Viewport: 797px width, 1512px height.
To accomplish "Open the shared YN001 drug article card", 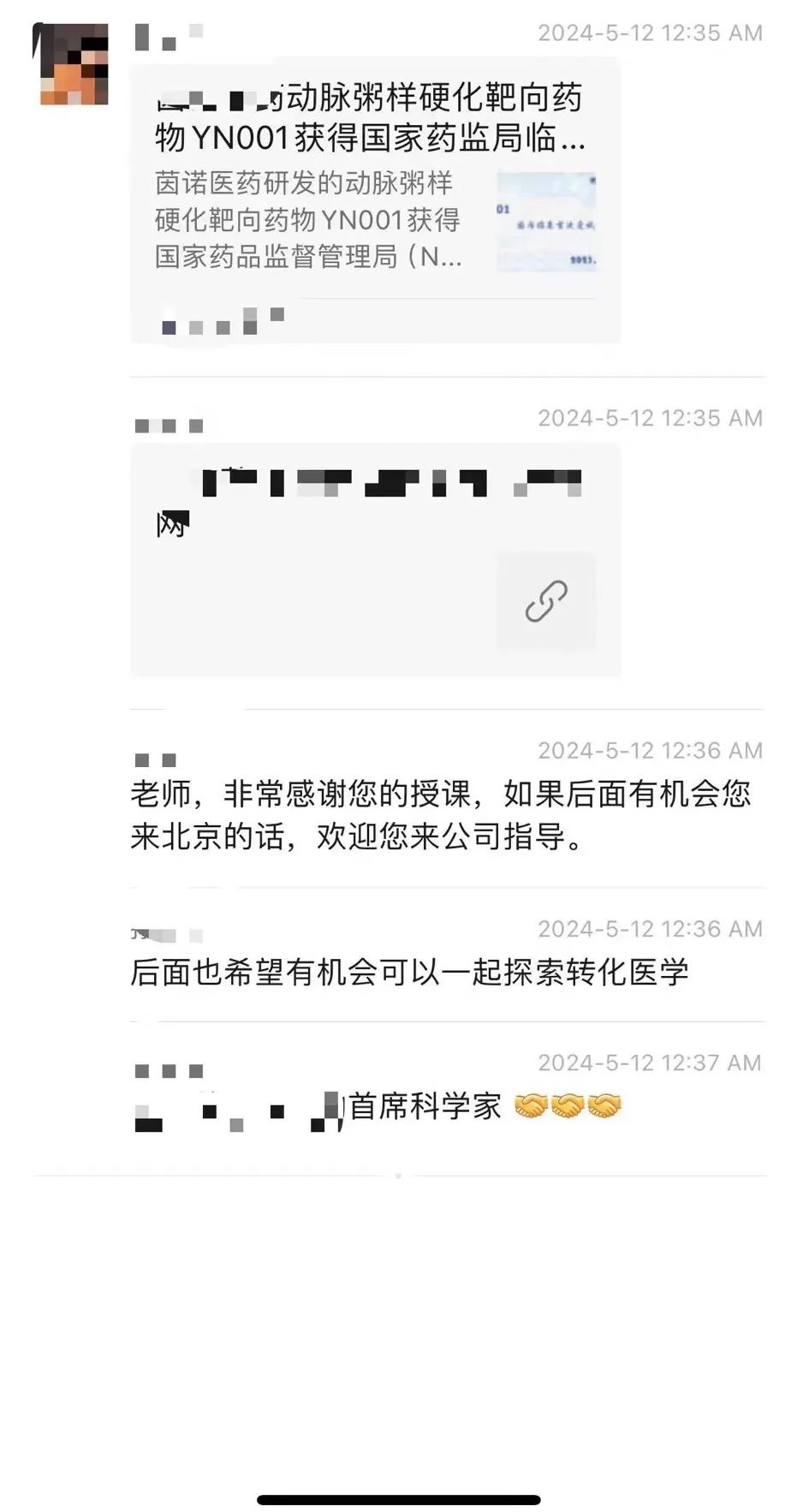I will pyautogui.click(x=375, y=201).
